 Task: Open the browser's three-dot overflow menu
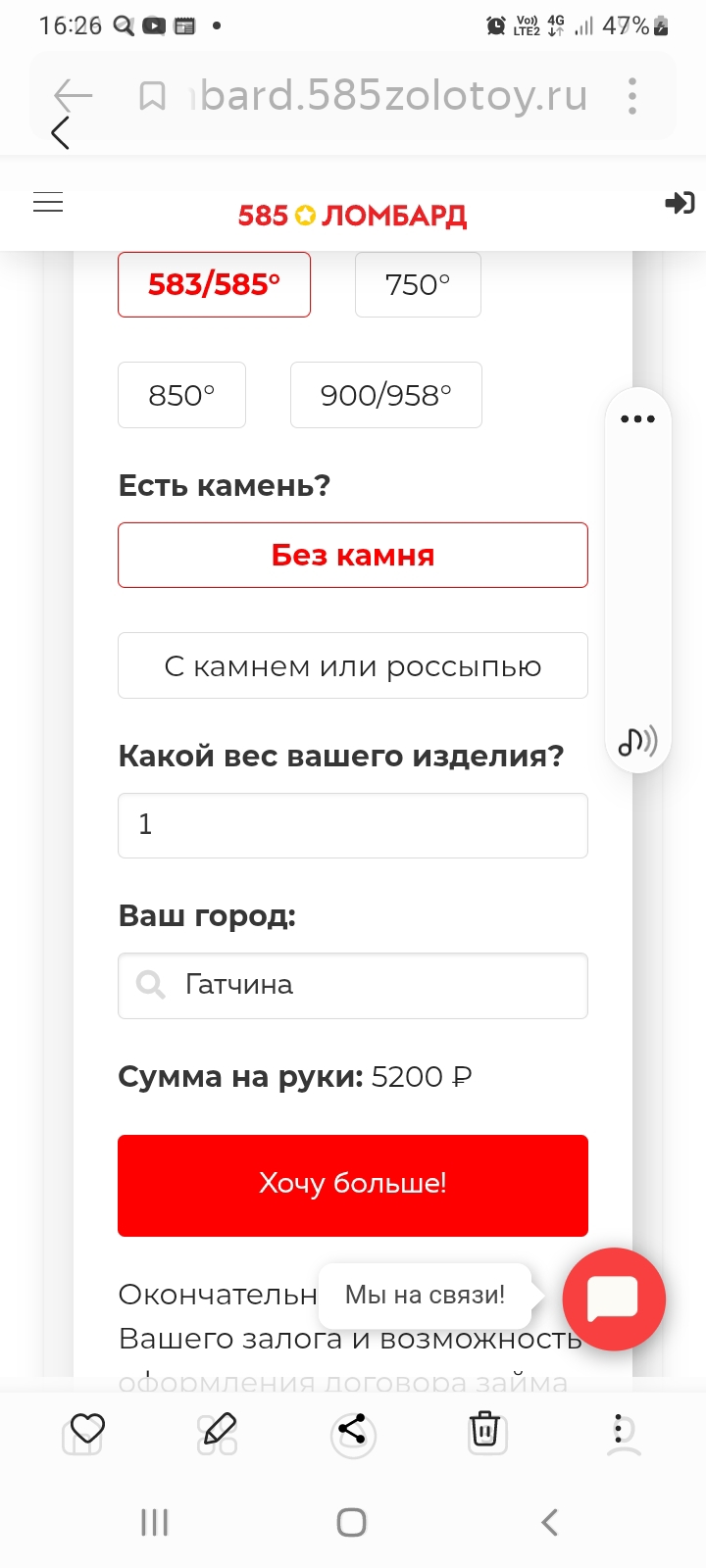tap(632, 96)
